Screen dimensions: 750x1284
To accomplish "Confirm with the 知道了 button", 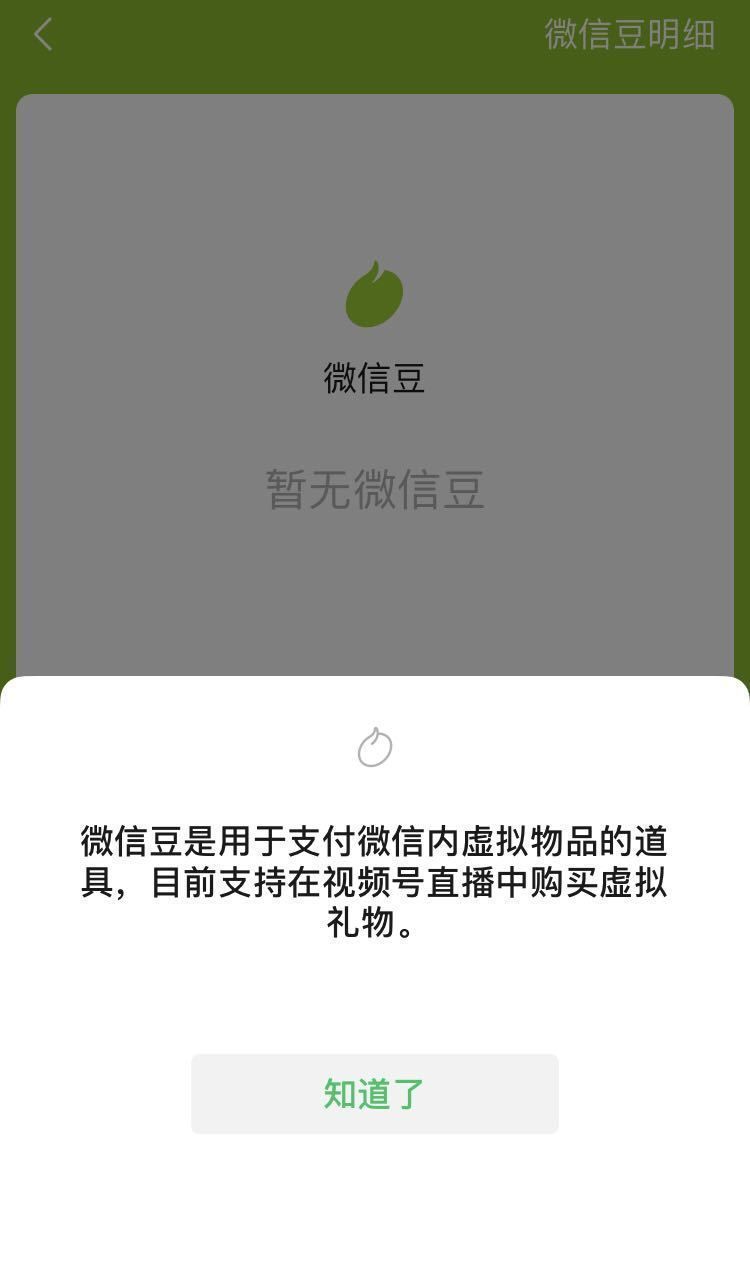I will [374, 1093].
